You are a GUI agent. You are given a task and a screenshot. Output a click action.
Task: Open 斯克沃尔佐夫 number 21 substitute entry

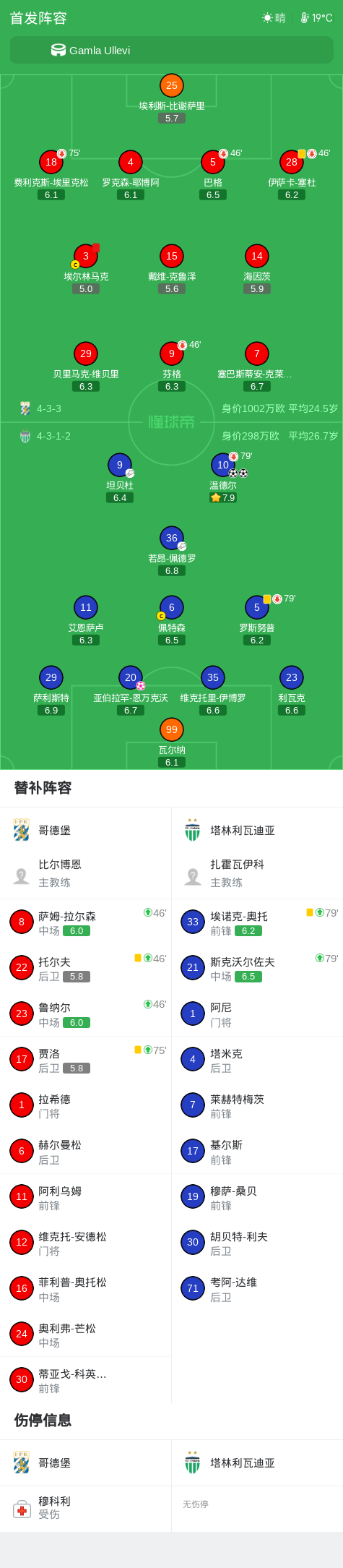pos(257,968)
